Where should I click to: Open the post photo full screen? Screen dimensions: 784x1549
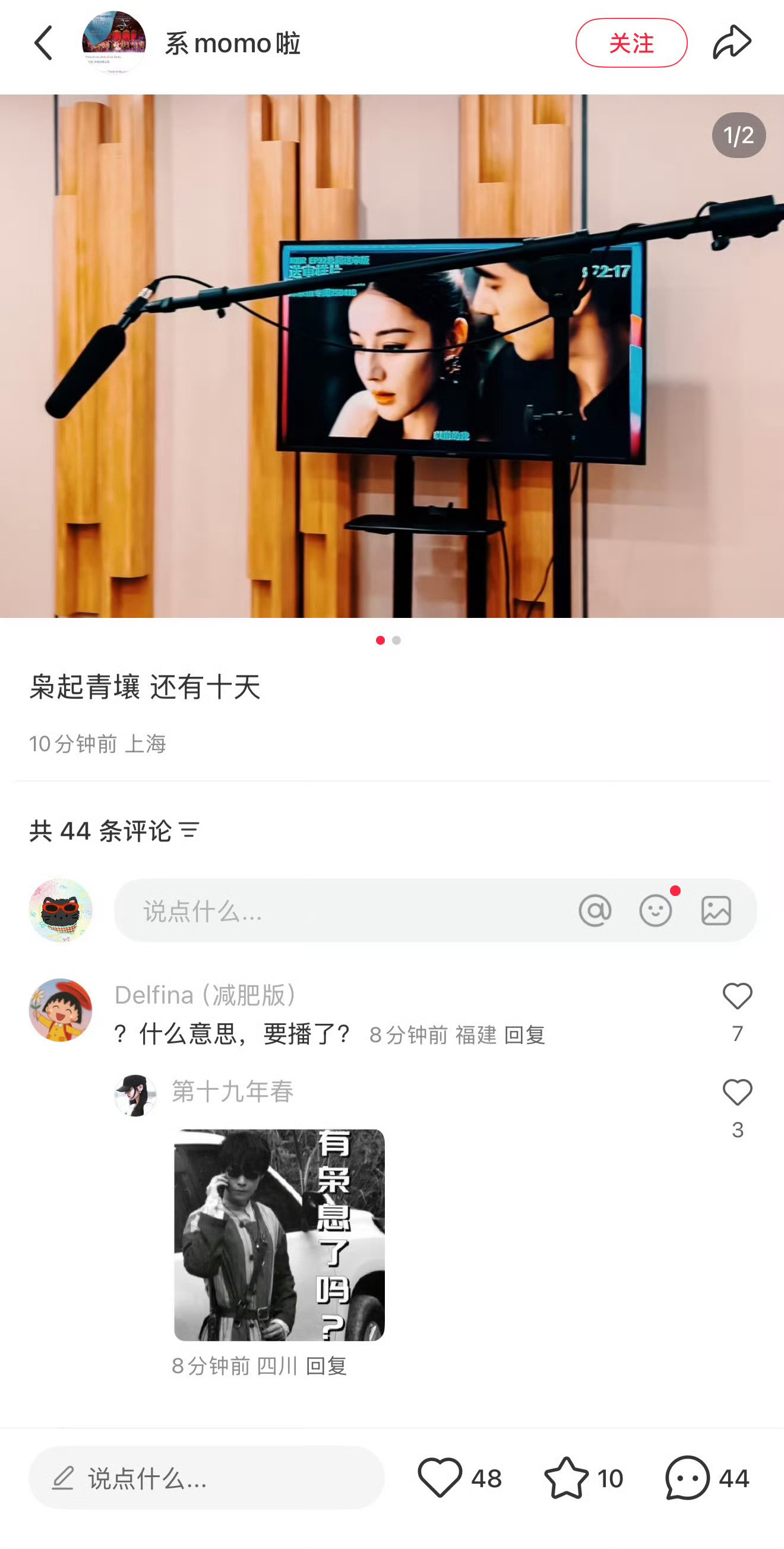[x=392, y=356]
